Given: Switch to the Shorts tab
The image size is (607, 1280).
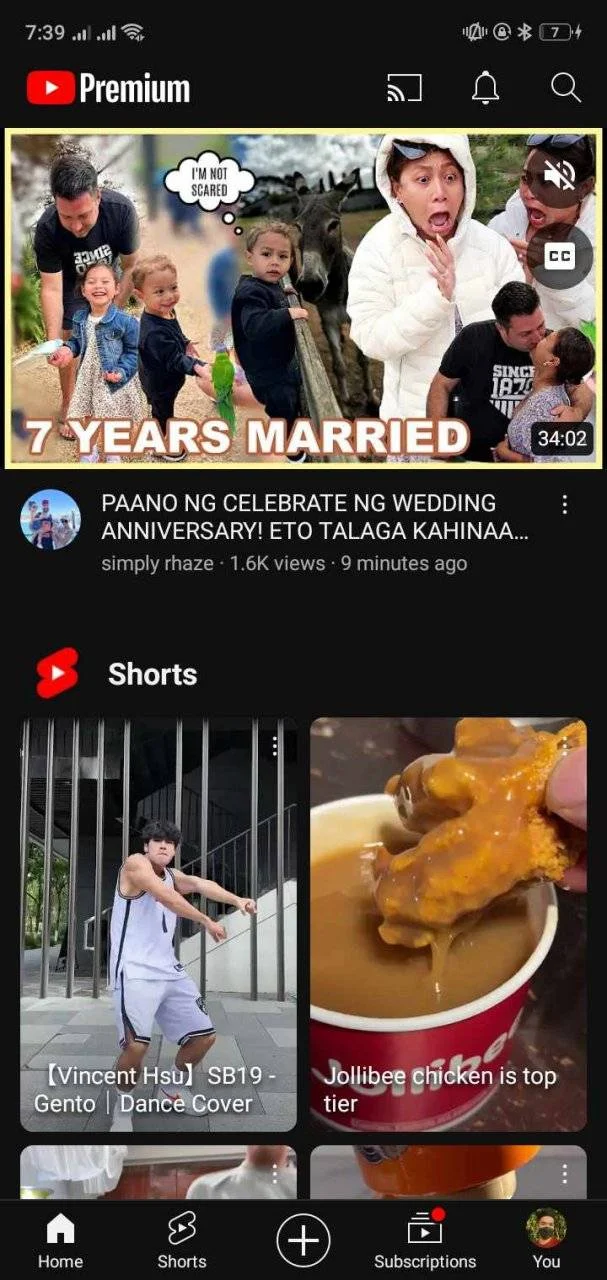Looking at the screenshot, I should pyautogui.click(x=182, y=1241).
